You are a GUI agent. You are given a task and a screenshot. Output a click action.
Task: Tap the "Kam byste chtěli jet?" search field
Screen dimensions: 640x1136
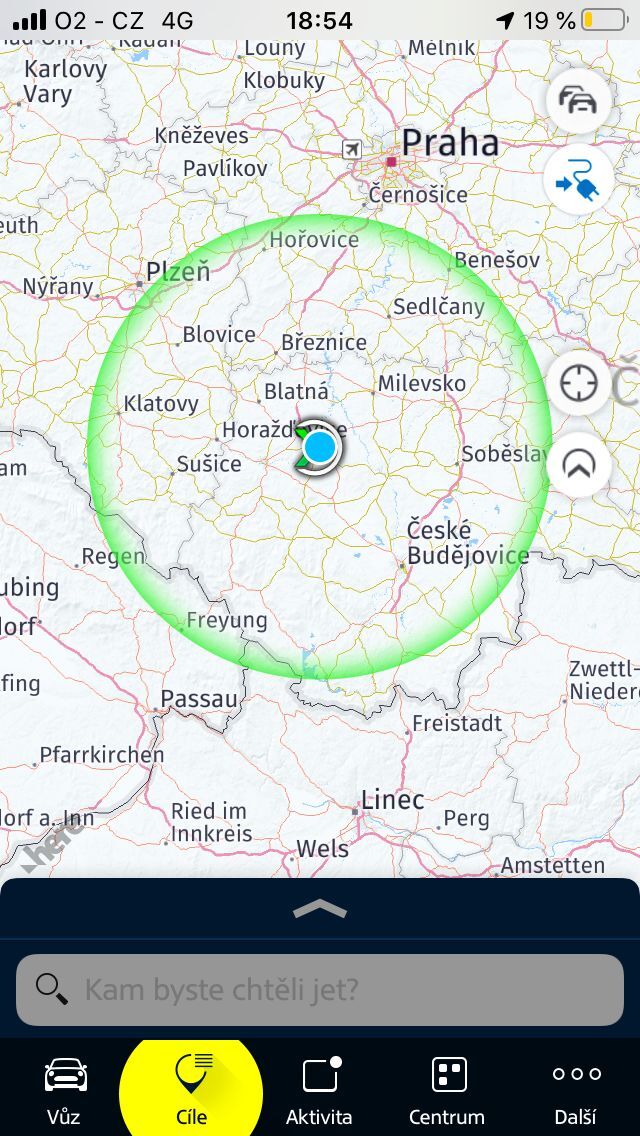[x=320, y=990]
